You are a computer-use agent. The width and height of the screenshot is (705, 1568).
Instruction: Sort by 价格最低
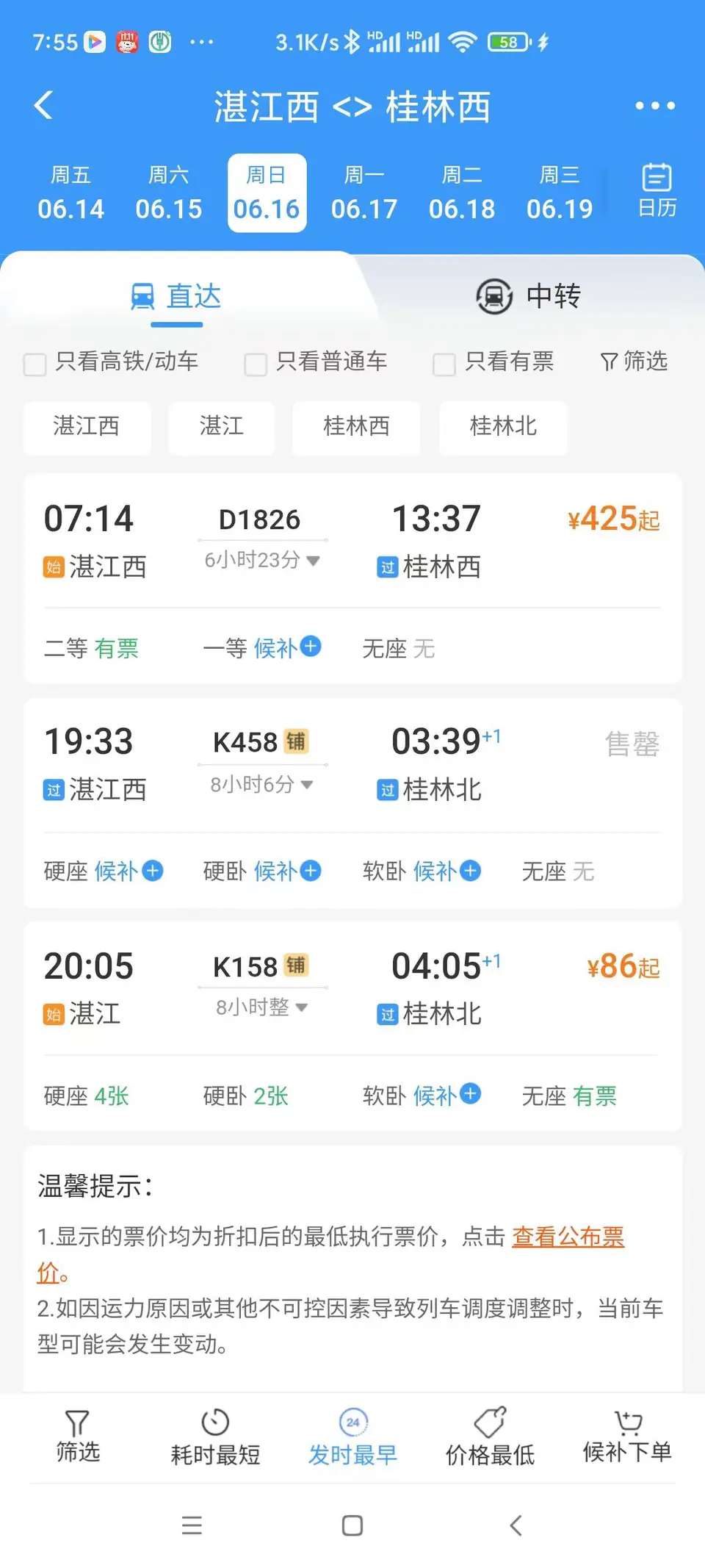[x=490, y=1437]
